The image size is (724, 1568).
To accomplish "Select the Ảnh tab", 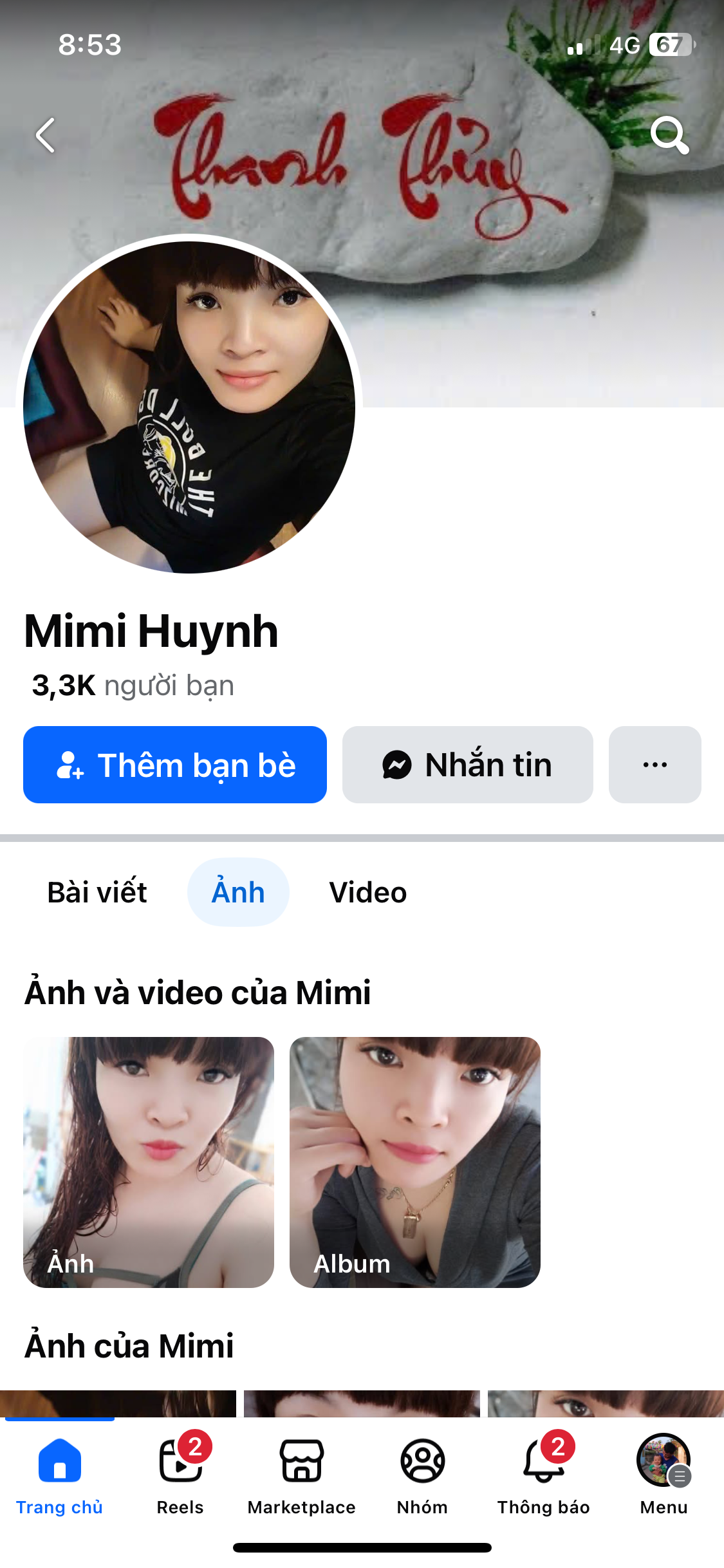I will pos(238,892).
